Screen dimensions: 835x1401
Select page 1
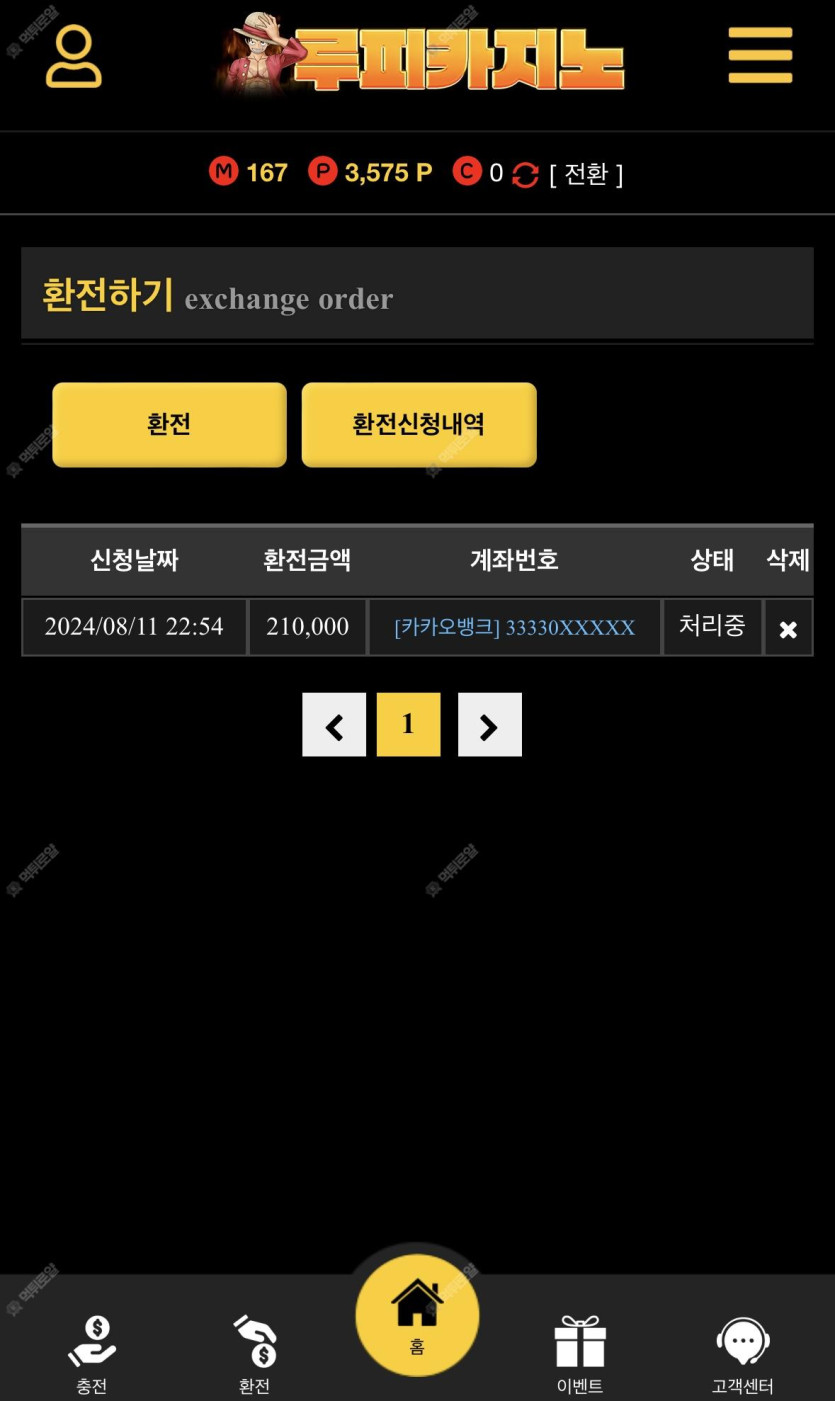(x=408, y=725)
